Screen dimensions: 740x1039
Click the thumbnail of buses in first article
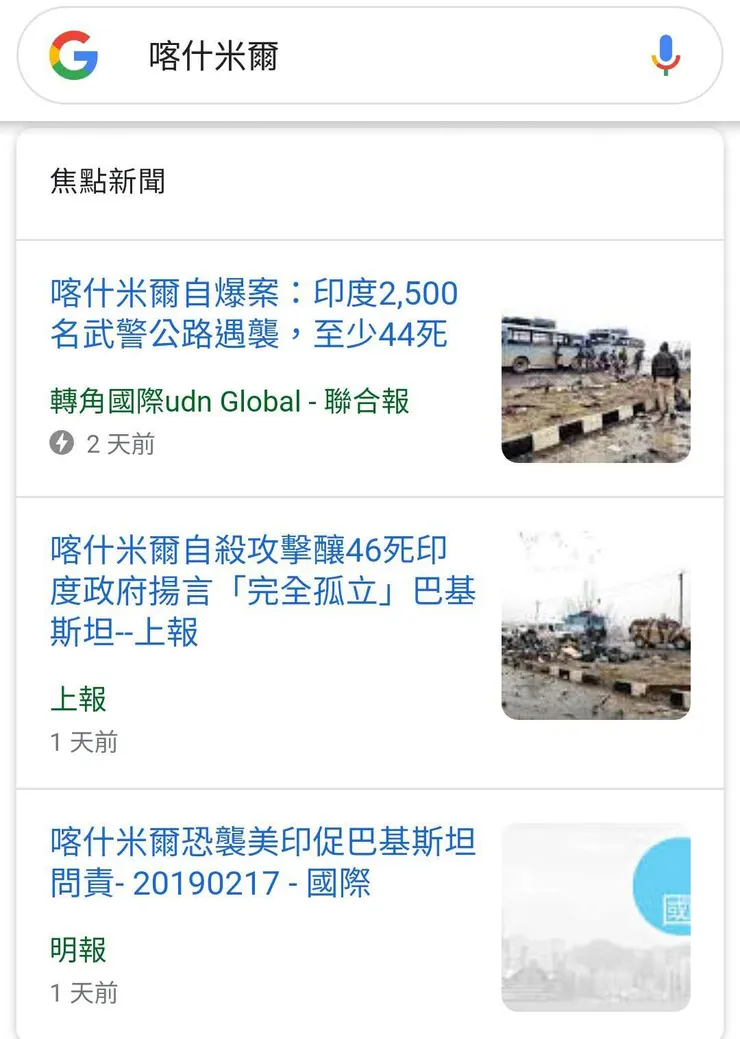(594, 385)
